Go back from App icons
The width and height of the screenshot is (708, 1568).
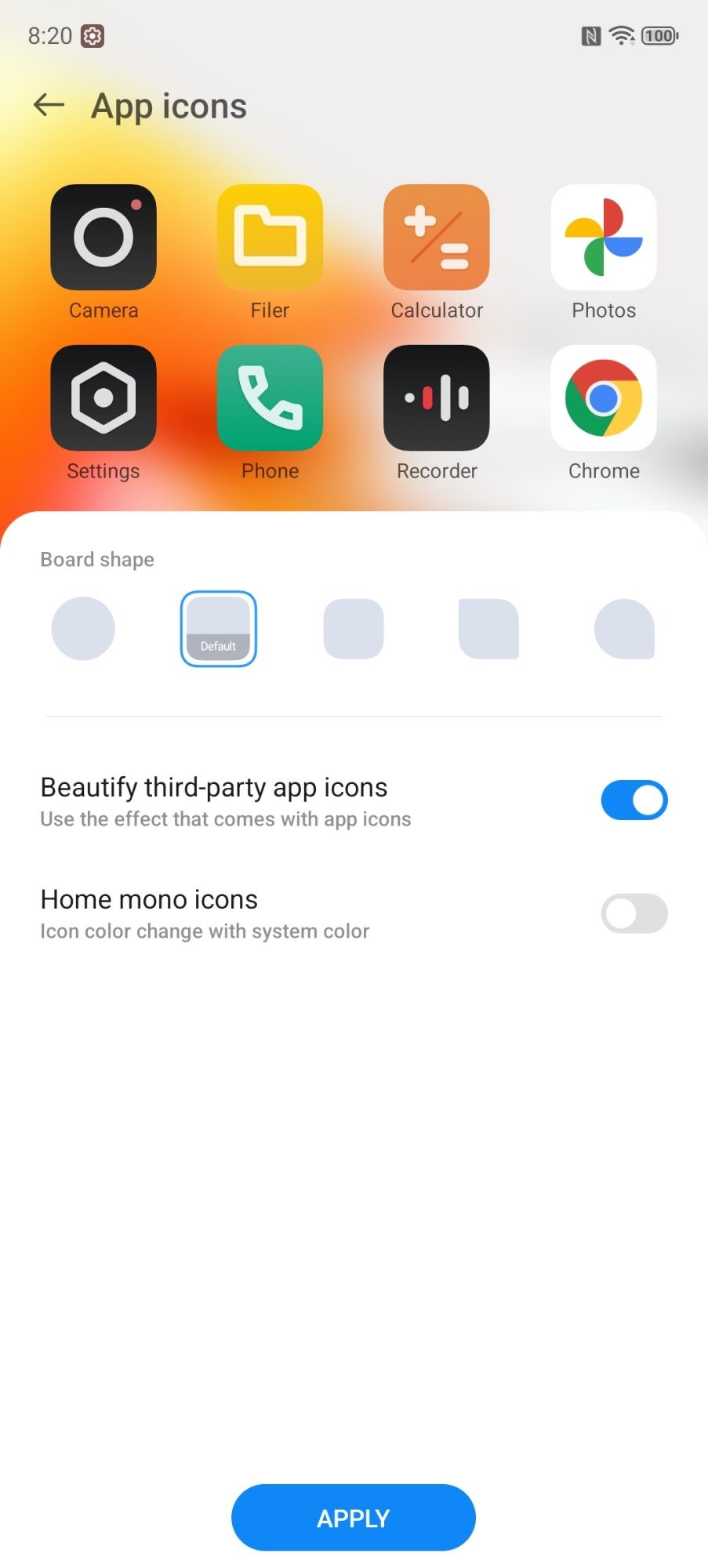pos(49,105)
